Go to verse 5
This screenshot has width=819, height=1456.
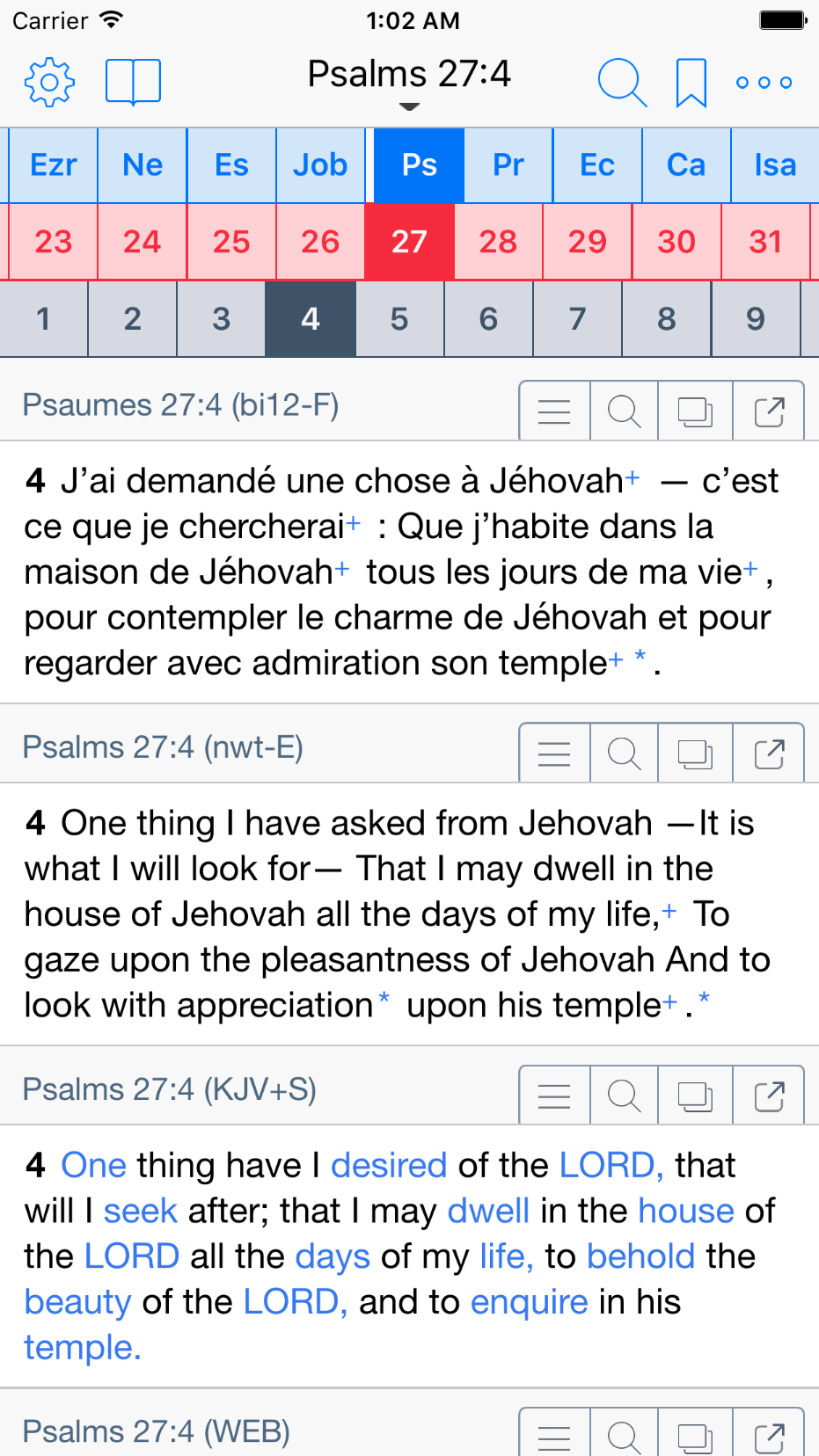[399, 319]
